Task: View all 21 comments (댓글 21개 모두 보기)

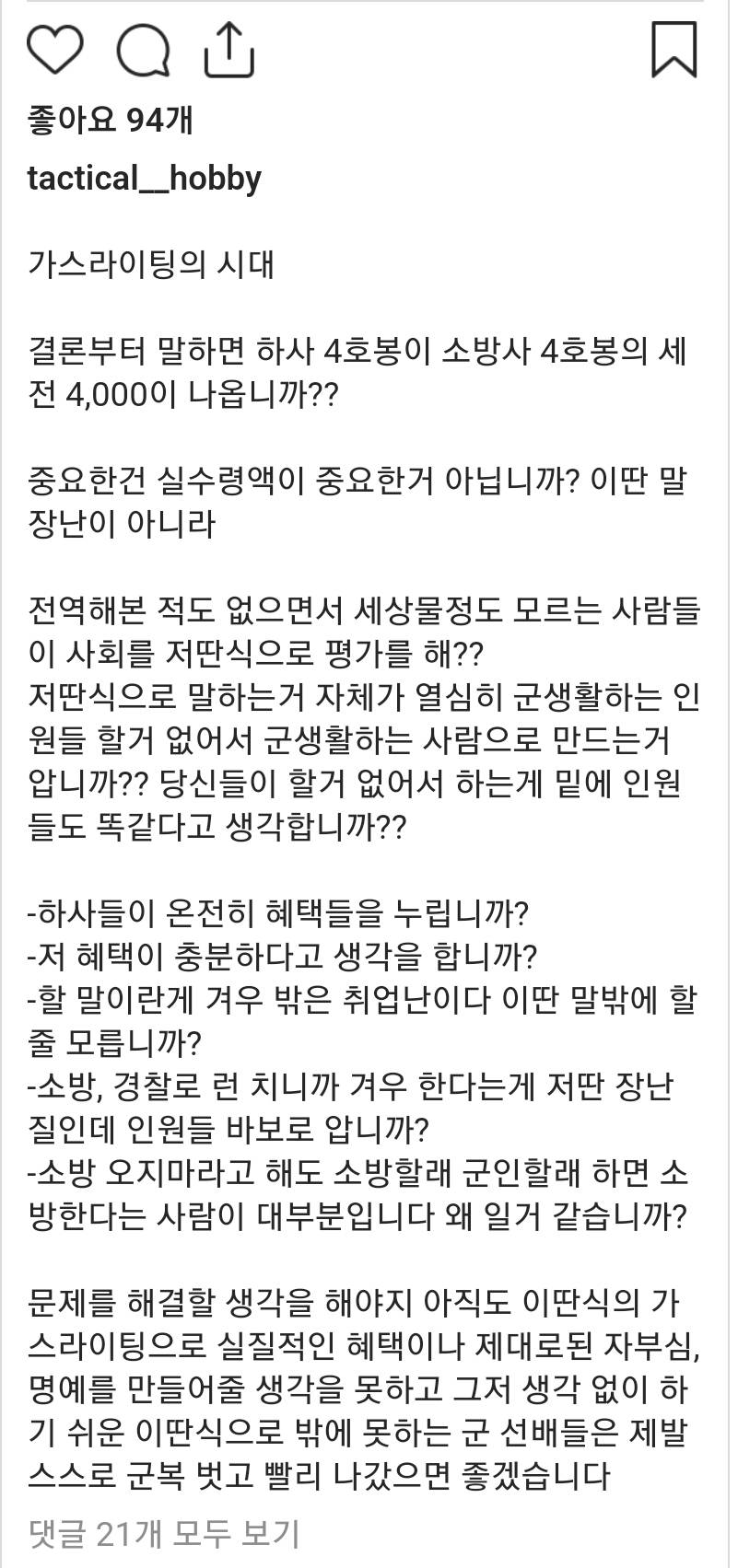Action: [164, 1534]
